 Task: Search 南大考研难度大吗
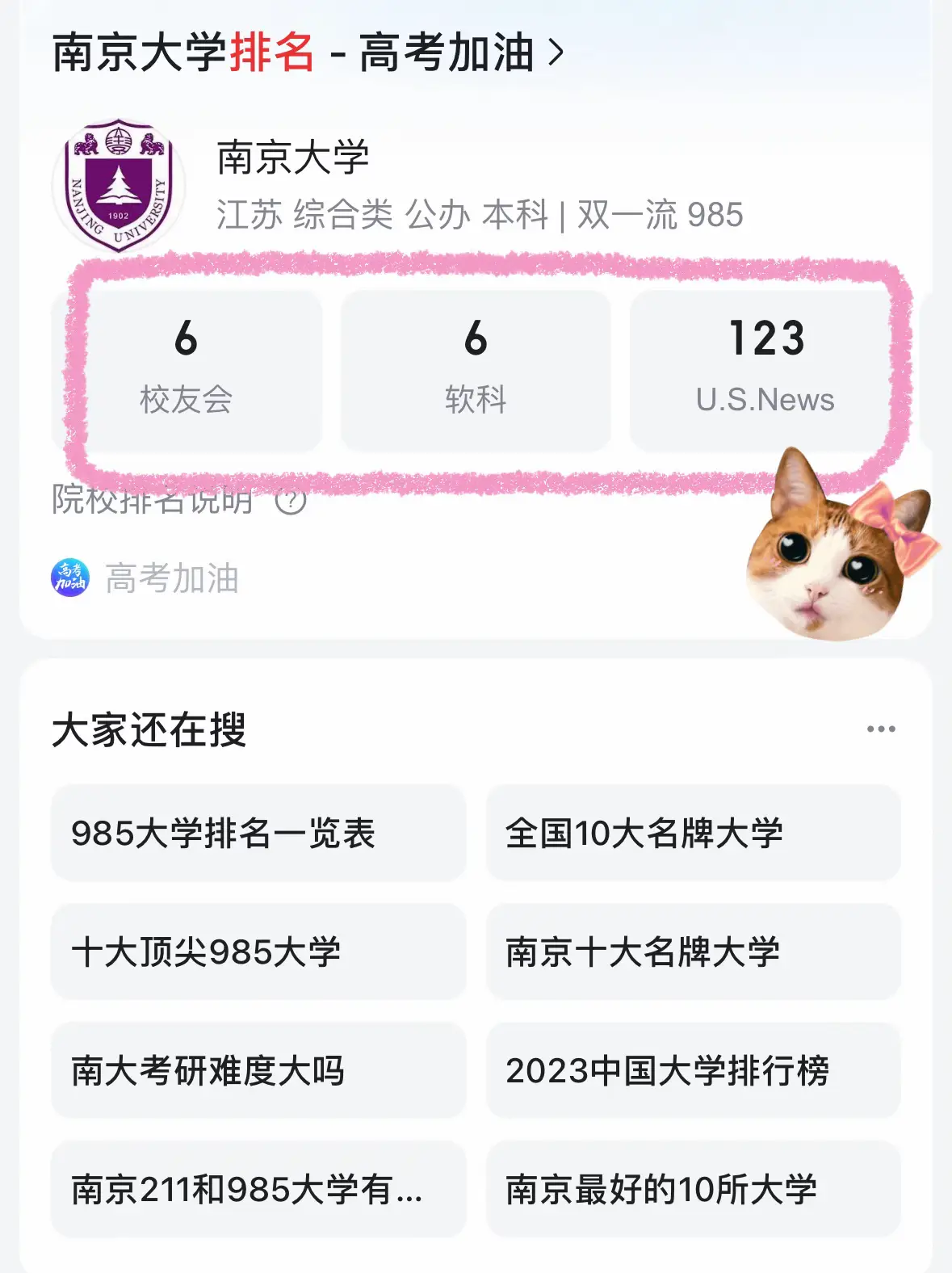coord(258,1070)
